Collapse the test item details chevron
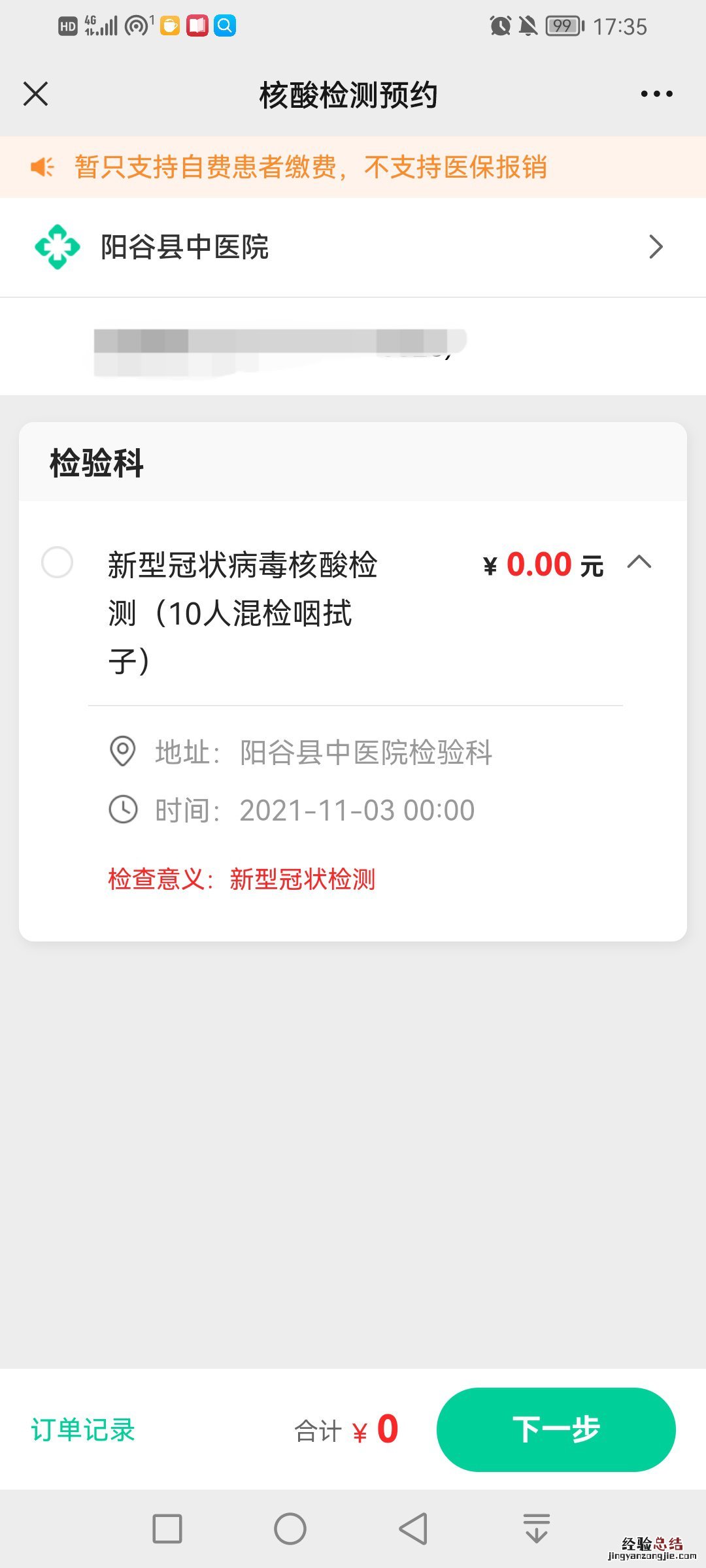Screen dimensions: 706x1568 pos(639,562)
